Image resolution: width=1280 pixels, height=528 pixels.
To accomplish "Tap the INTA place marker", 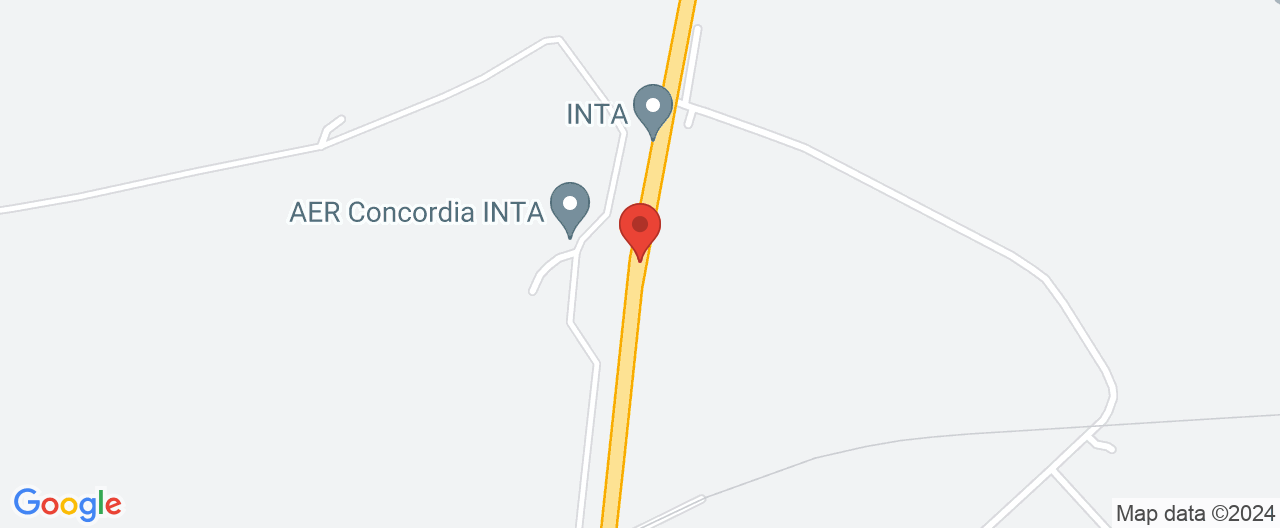I will coord(654,107).
